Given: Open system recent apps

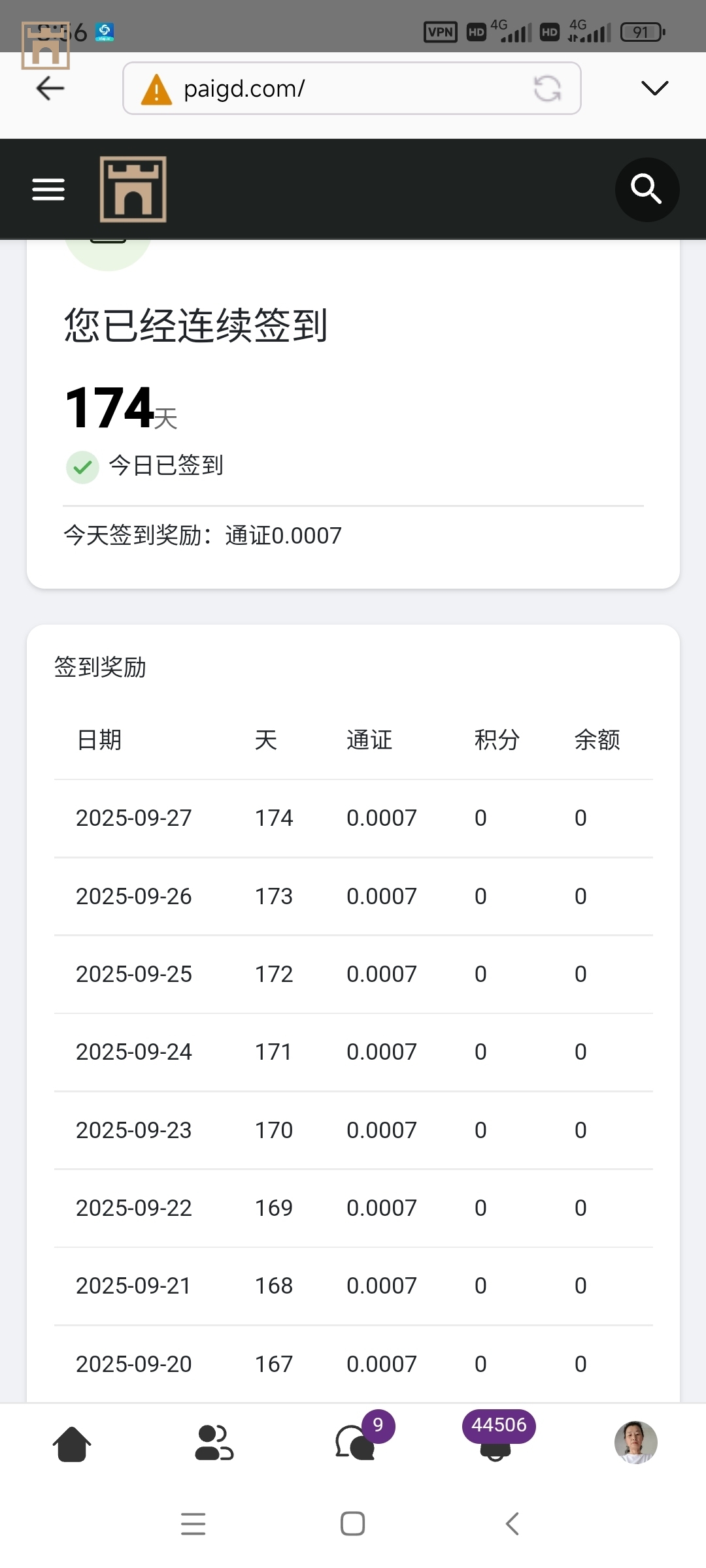Looking at the screenshot, I should [x=193, y=1524].
